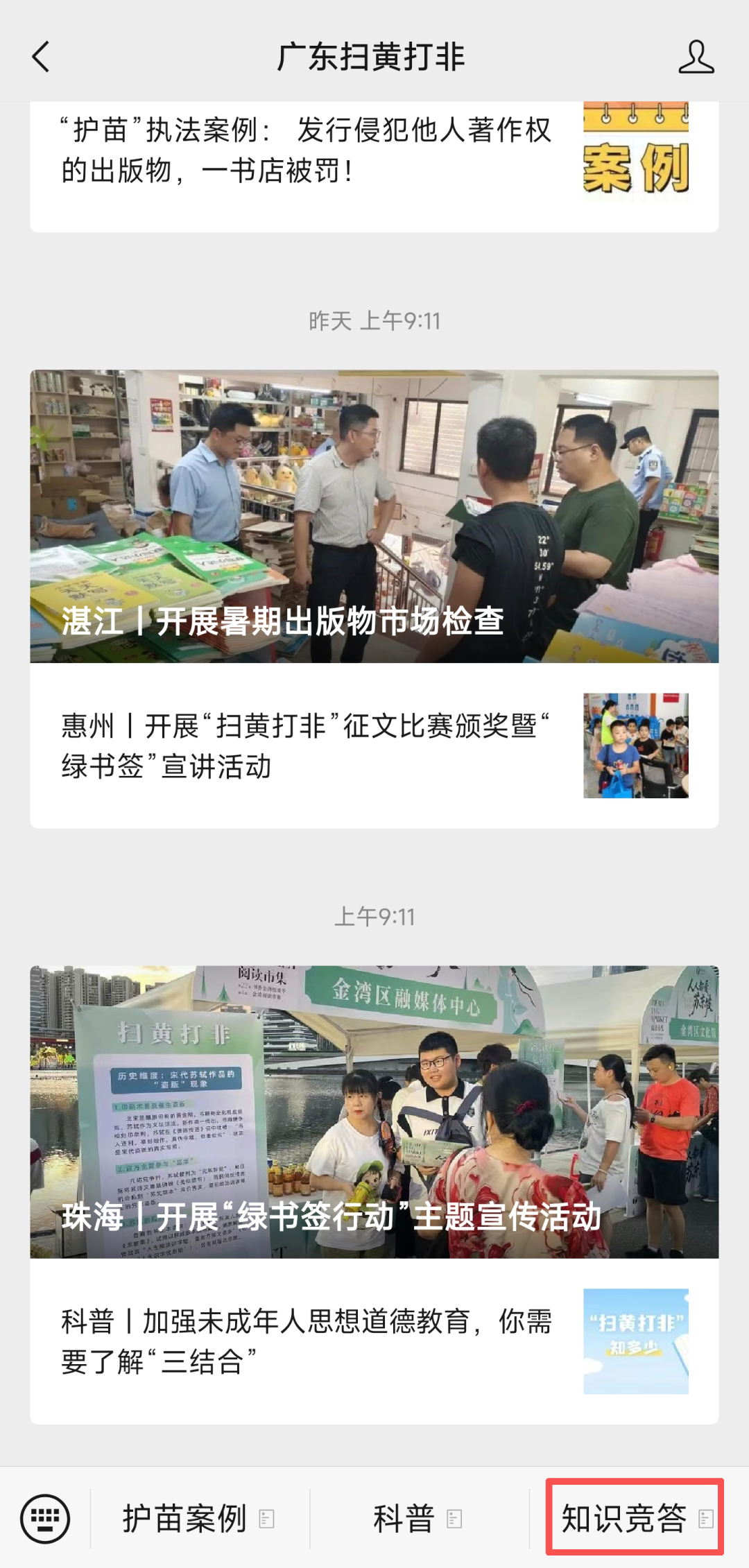Read the 科普 “三结合” moral education article
This screenshot has height=1568, width=749.
(x=305, y=1341)
